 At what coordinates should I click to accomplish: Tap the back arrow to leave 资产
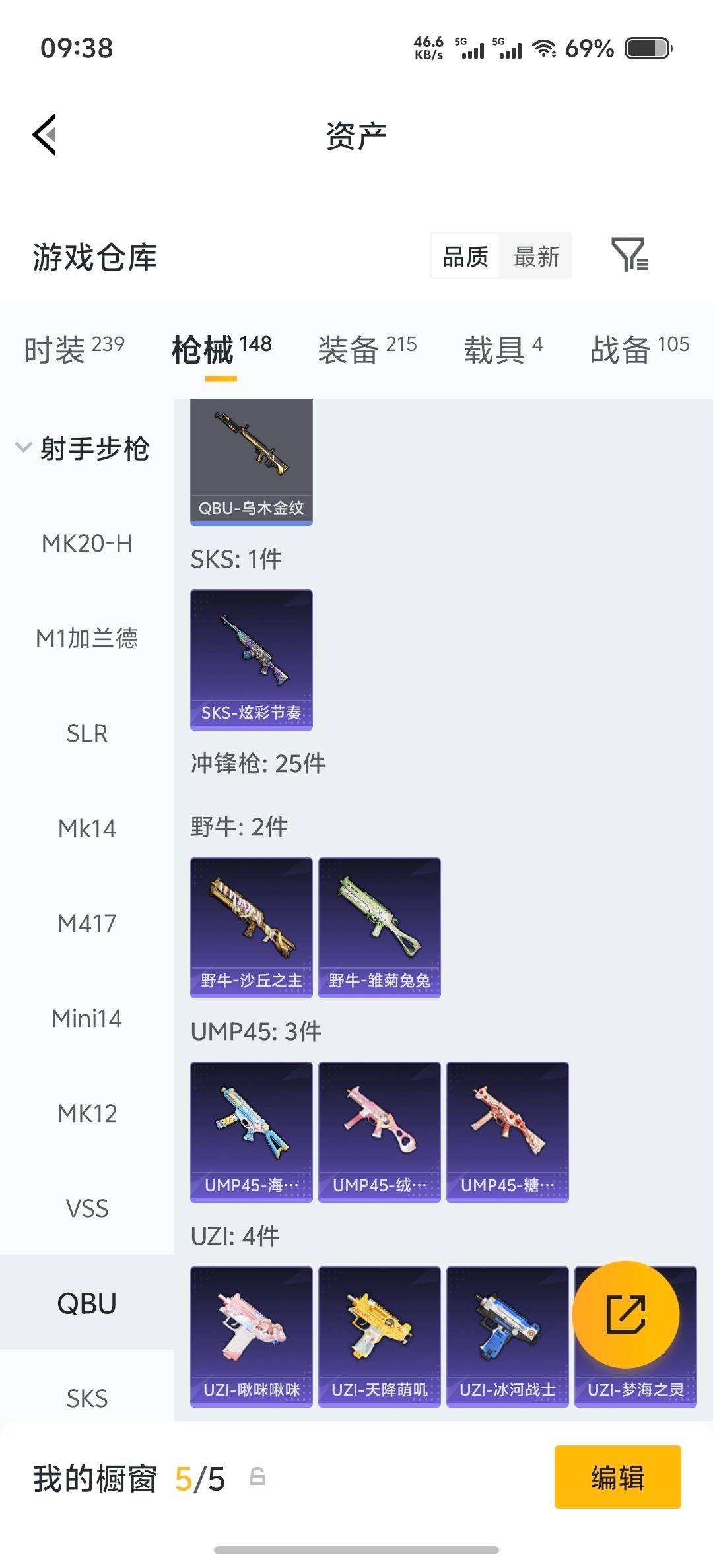(x=44, y=134)
